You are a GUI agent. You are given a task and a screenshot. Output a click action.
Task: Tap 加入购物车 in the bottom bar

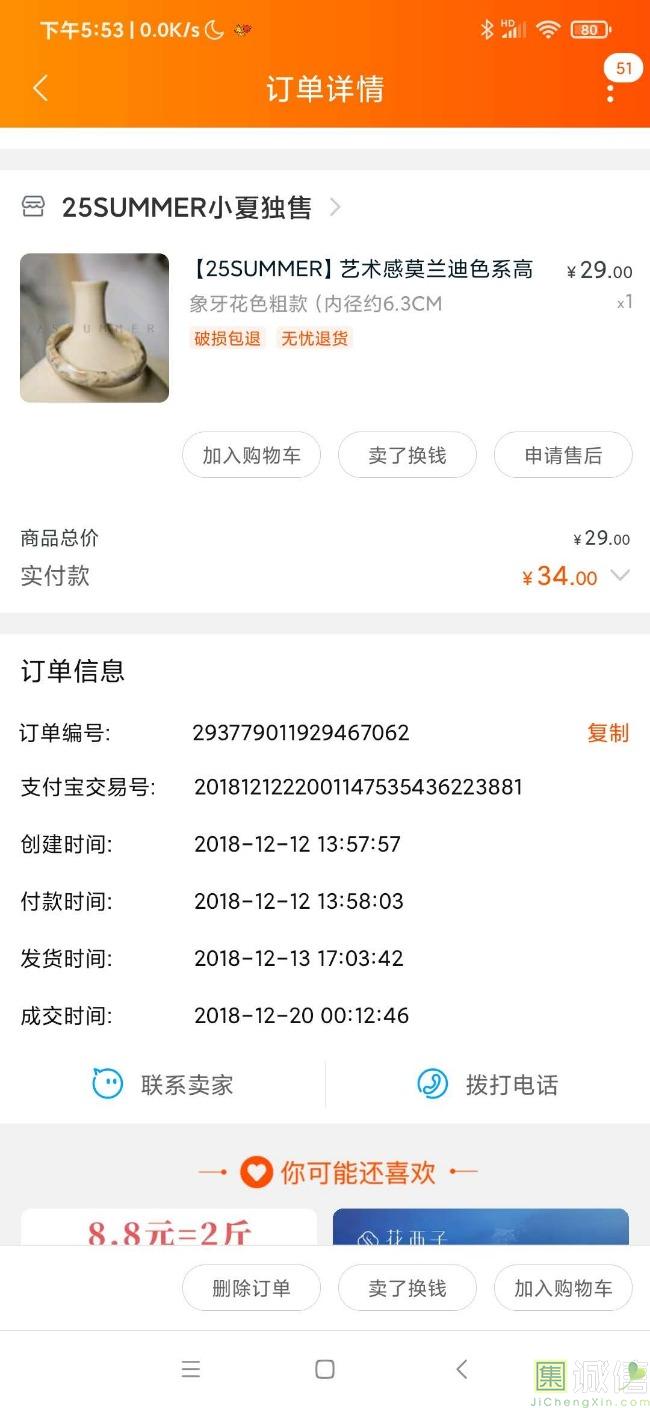click(563, 1288)
